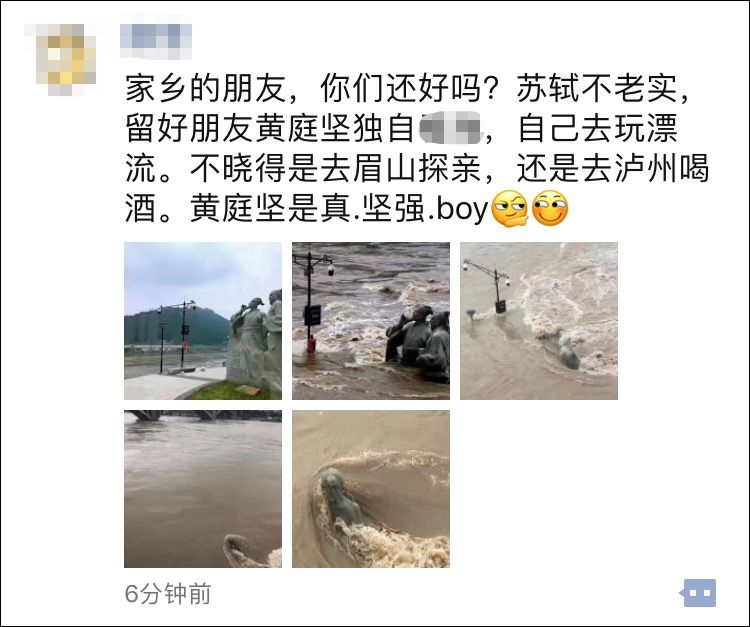Image resolution: width=750 pixels, height=627 pixels.
Task: Open the fifth photo of the statue in swirling water
Action: (371, 489)
